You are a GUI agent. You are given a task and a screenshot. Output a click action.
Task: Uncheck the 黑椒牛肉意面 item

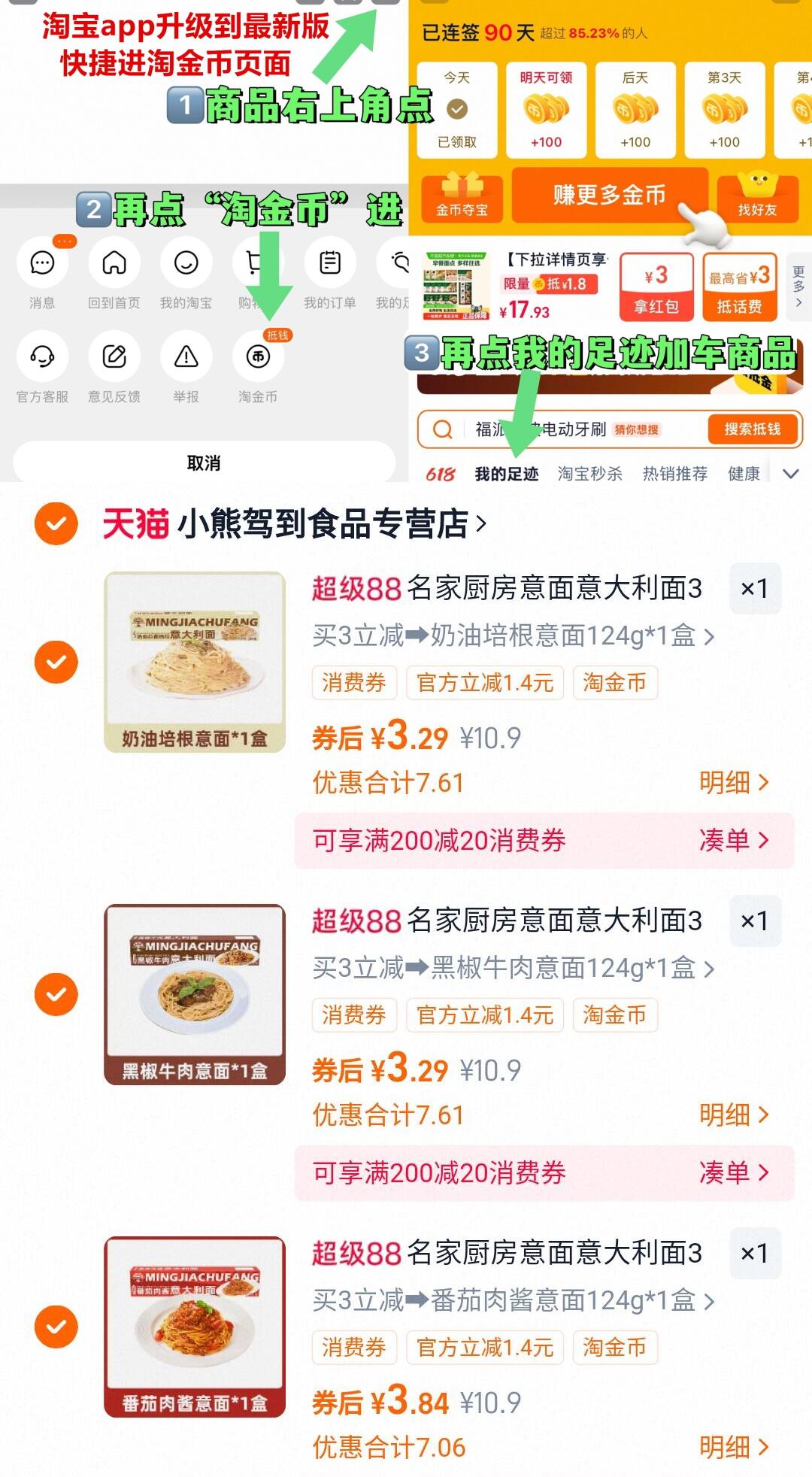pyautogui.click(x=56, y=993)
